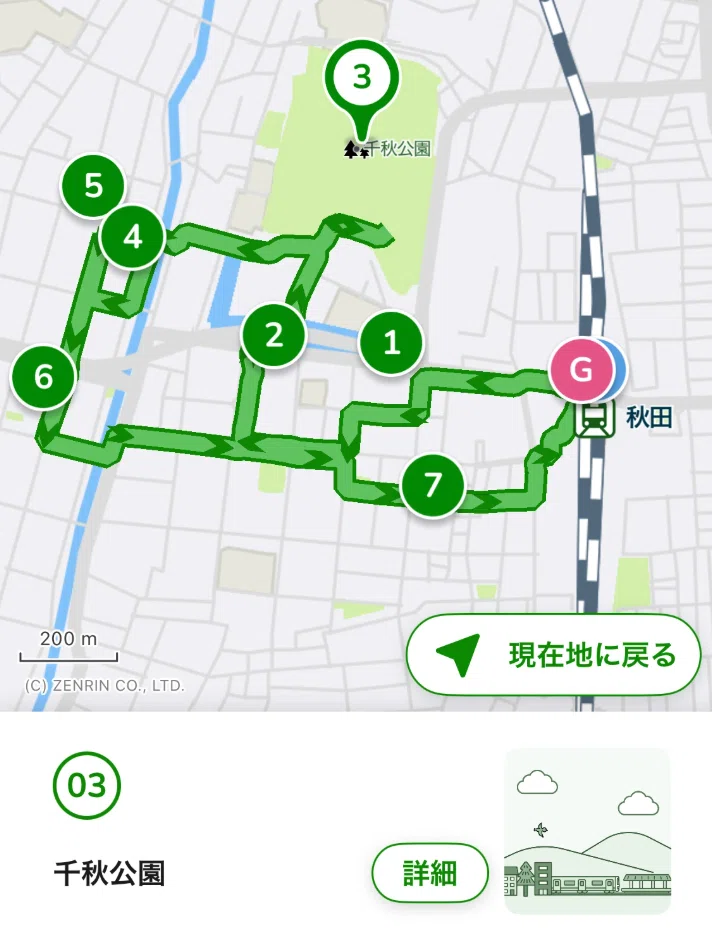Select map marker number 2
712x932 pixels.
(273, 336)
